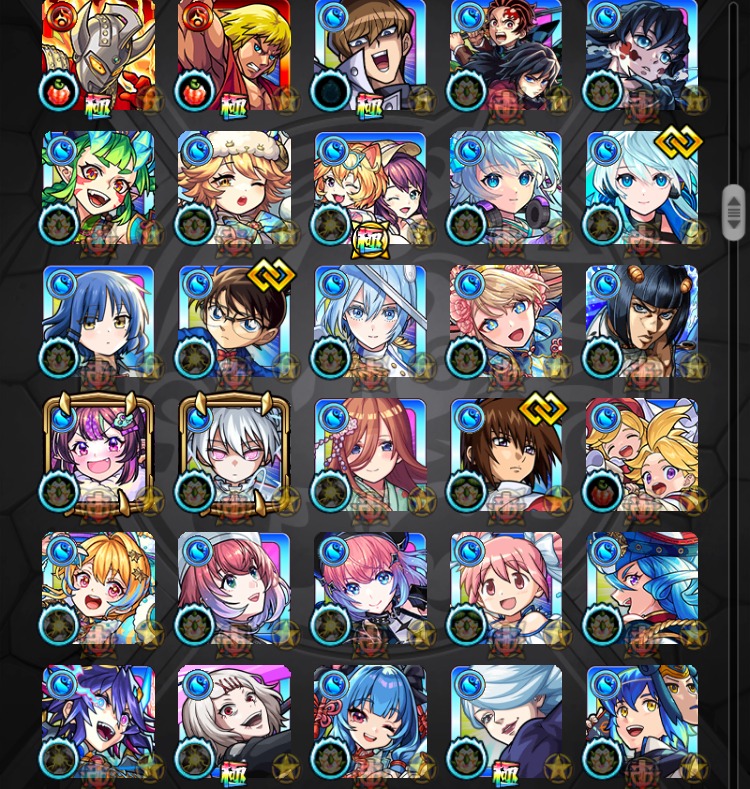Open the two blonde chibi girls tile
Screen dimensions: 750x789
pyautogui.click(x=642, y=455)
